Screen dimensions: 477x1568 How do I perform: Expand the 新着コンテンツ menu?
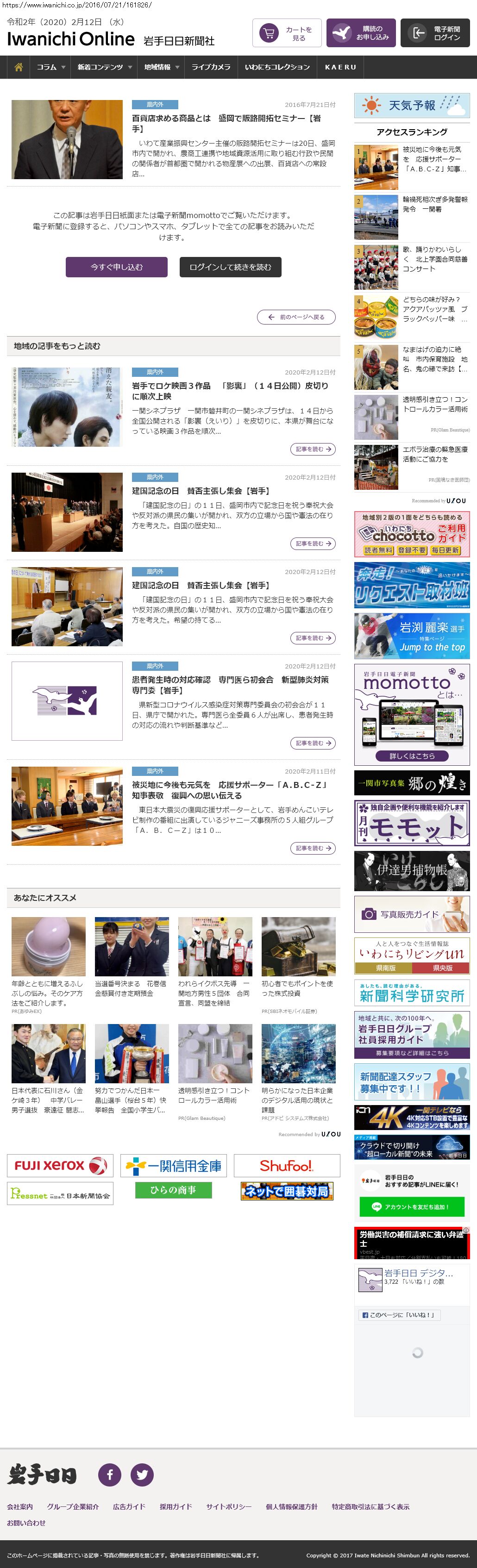[x=104, y=67]
